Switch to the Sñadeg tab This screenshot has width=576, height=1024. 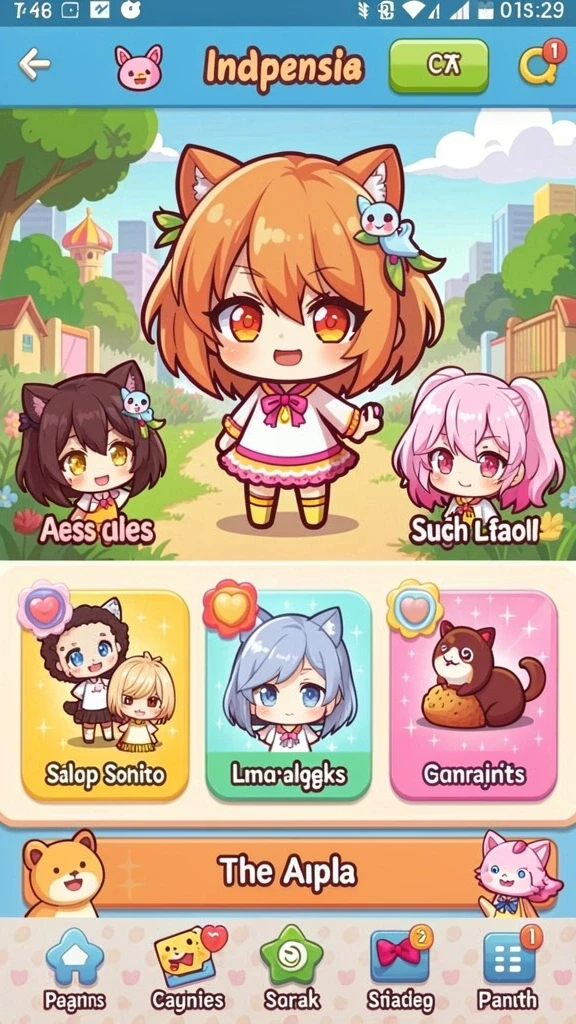pos(399,970)
